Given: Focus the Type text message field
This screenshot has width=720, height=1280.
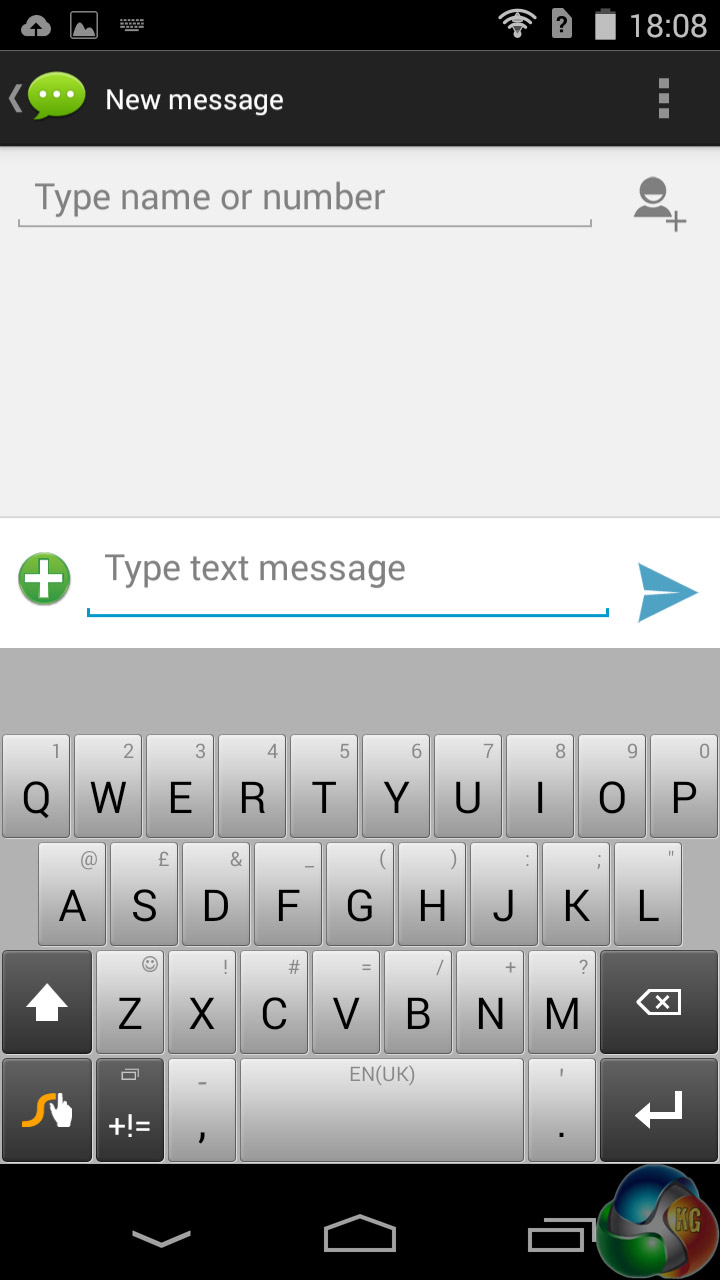Looking at the screenshot, I should [x=347, y=570].
